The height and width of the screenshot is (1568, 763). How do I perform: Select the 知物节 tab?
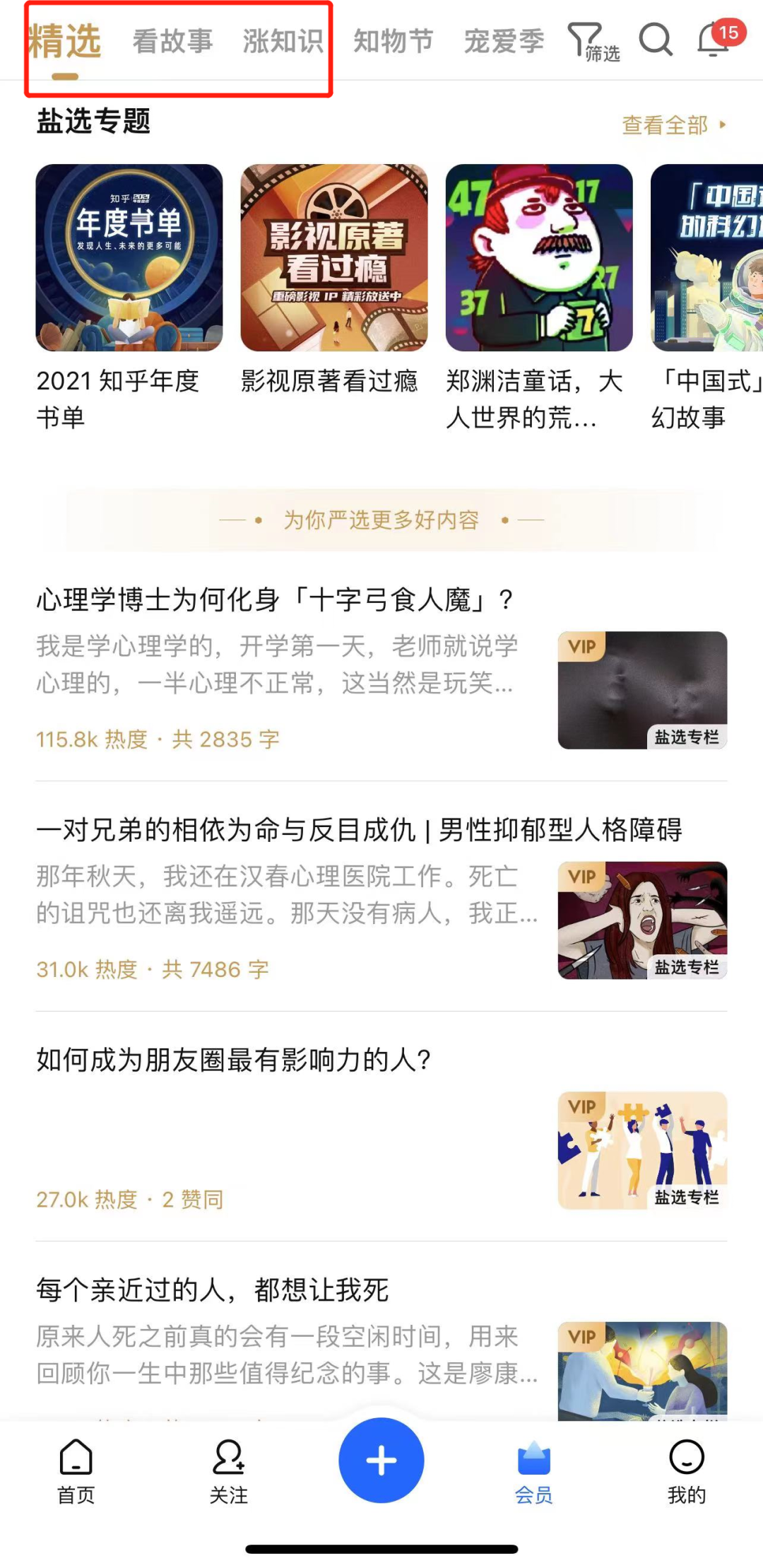[393, 41]
